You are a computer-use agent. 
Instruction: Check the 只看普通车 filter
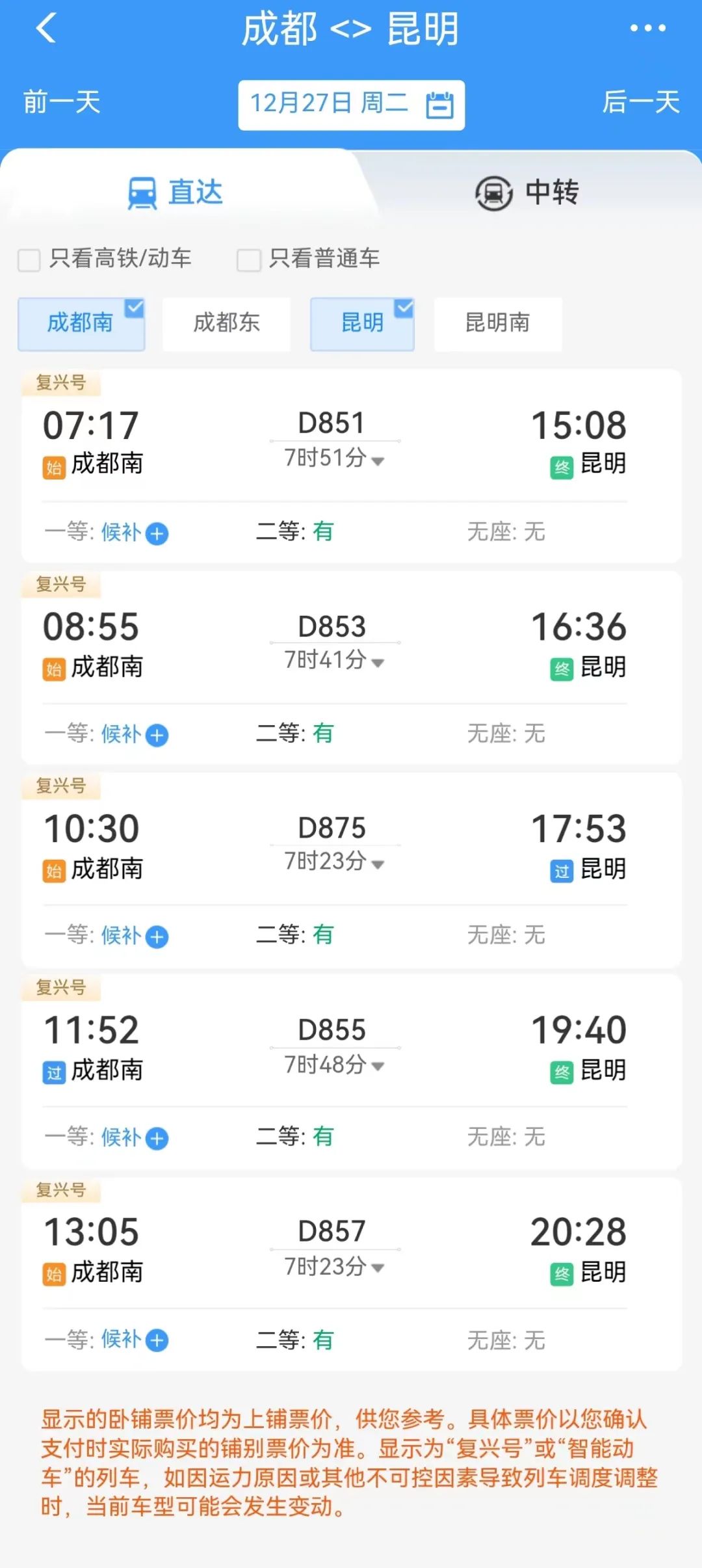(x=248, y=259)
